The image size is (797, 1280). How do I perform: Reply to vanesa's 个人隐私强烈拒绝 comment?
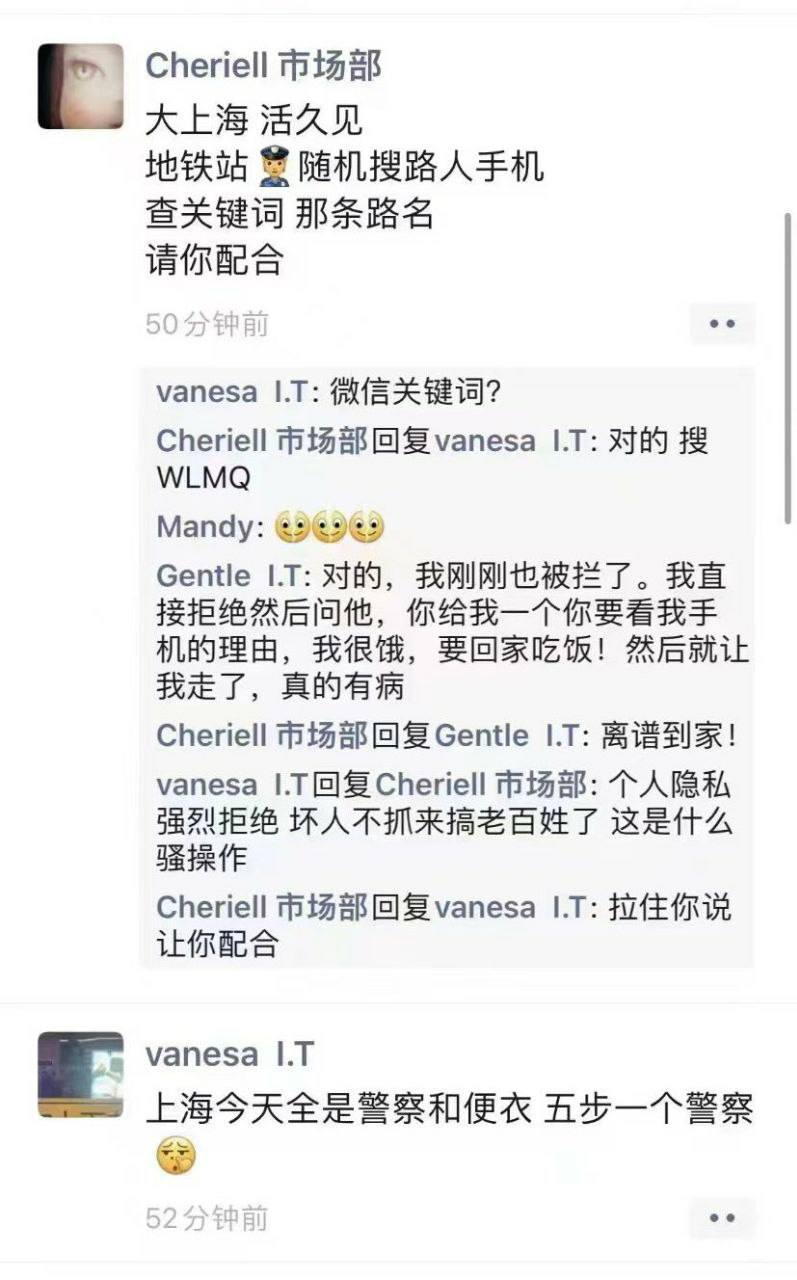tap(446, 822)
